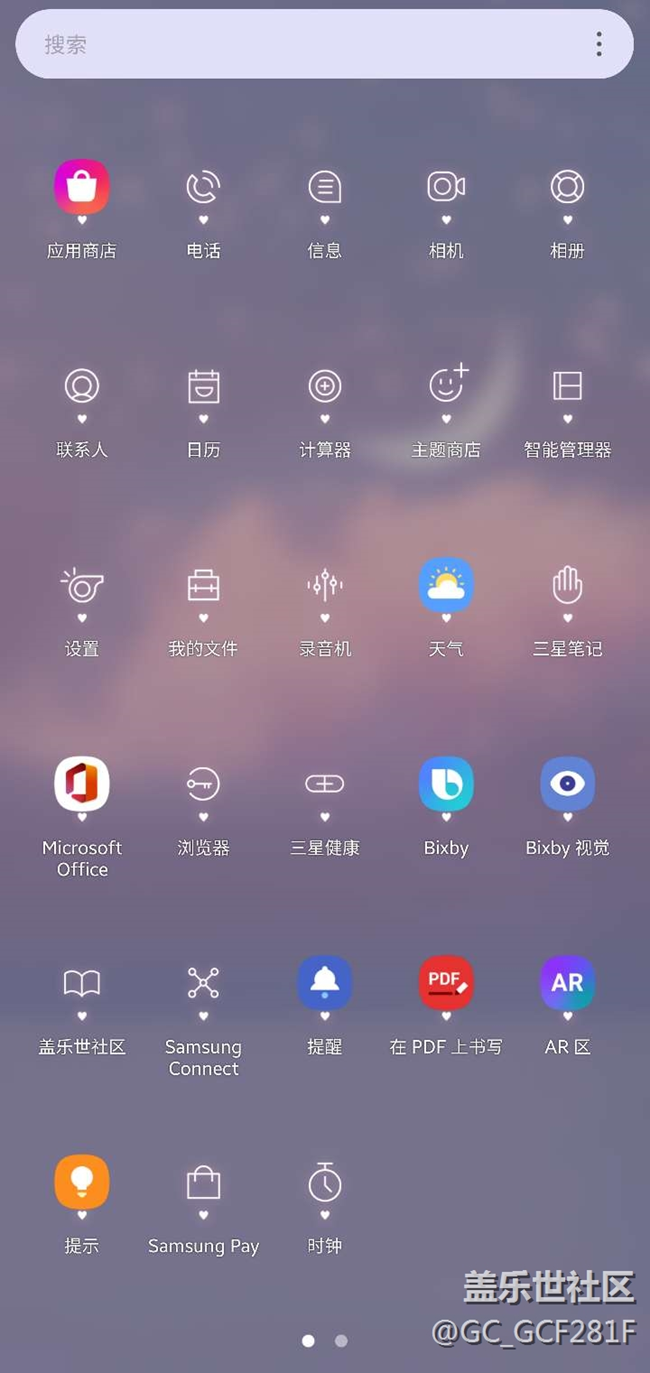Viewport: 650px width, 1373px height.
Task: Open 我的文件 file manager
Action: [x=203, y=586]
